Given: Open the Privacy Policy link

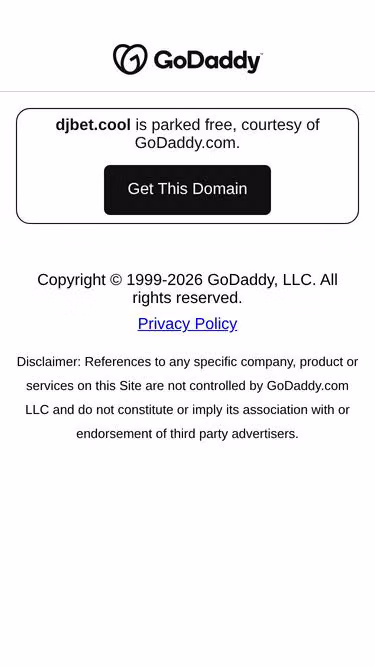Looking at the screenshot, I should (188, 324).
